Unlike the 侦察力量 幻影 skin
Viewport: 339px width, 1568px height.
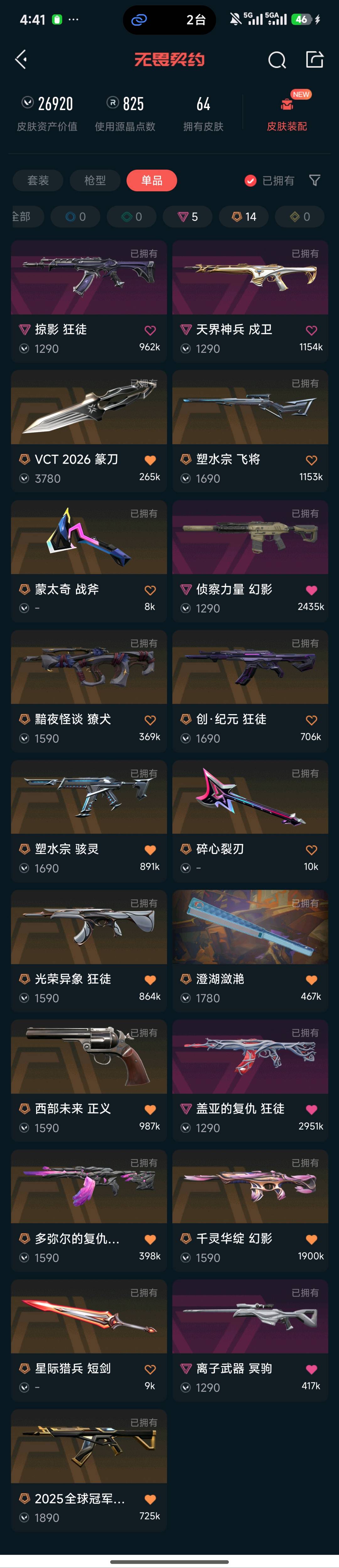click(x=312, y=591)
